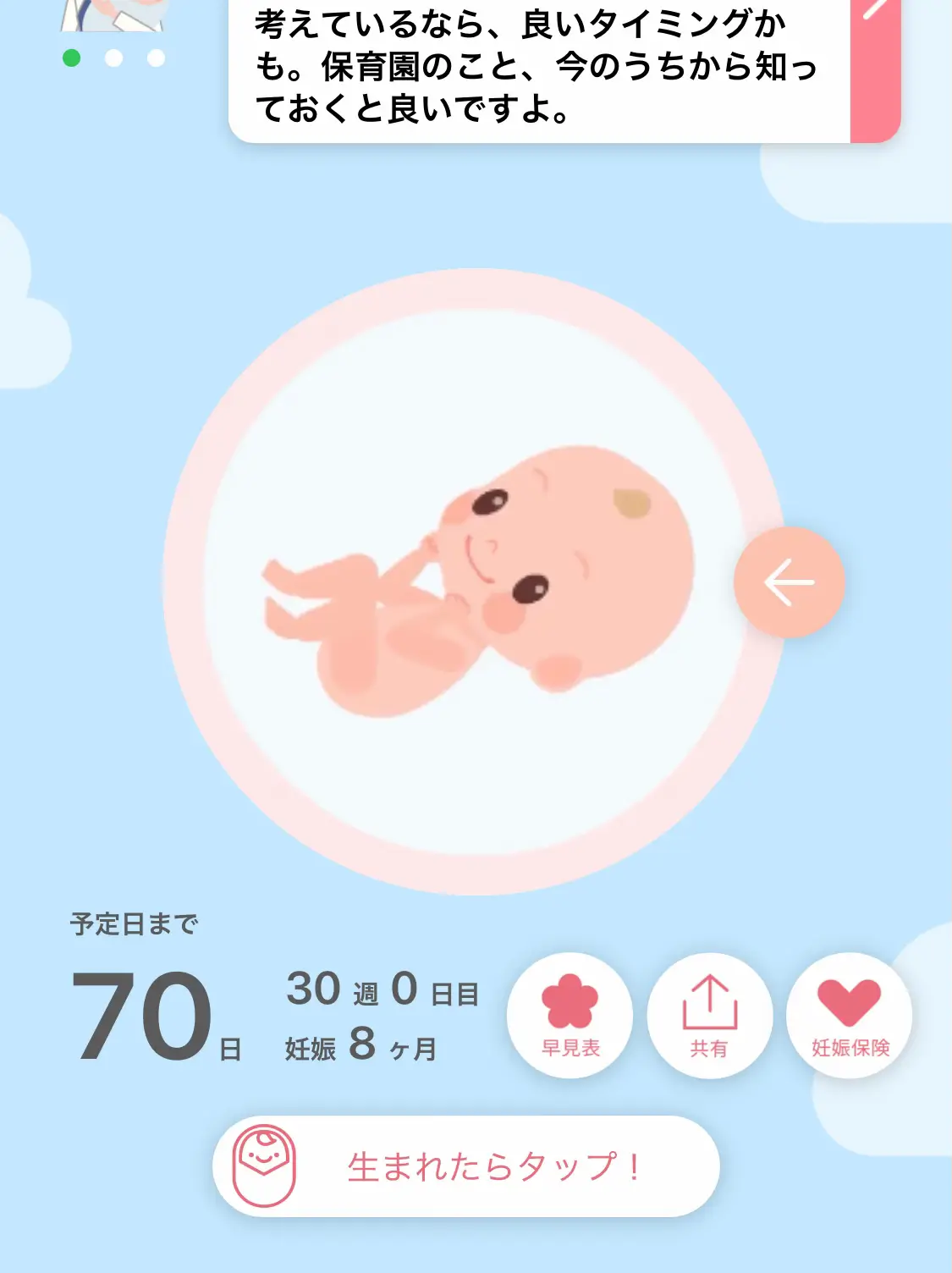Open 妊娠保険 pregnancy insurance
This screenshot has width=952, height=1273.
pos(849,1015)
